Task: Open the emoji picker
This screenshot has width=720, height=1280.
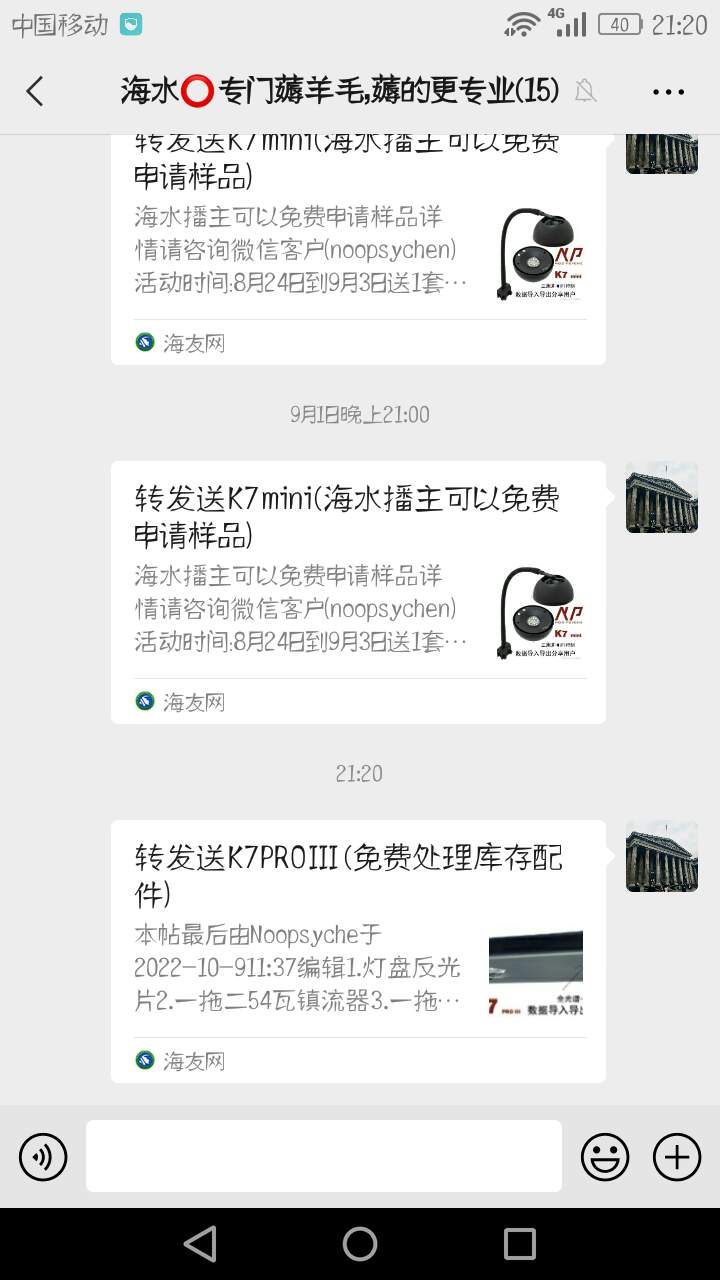Action: [x=605, y=1157]
